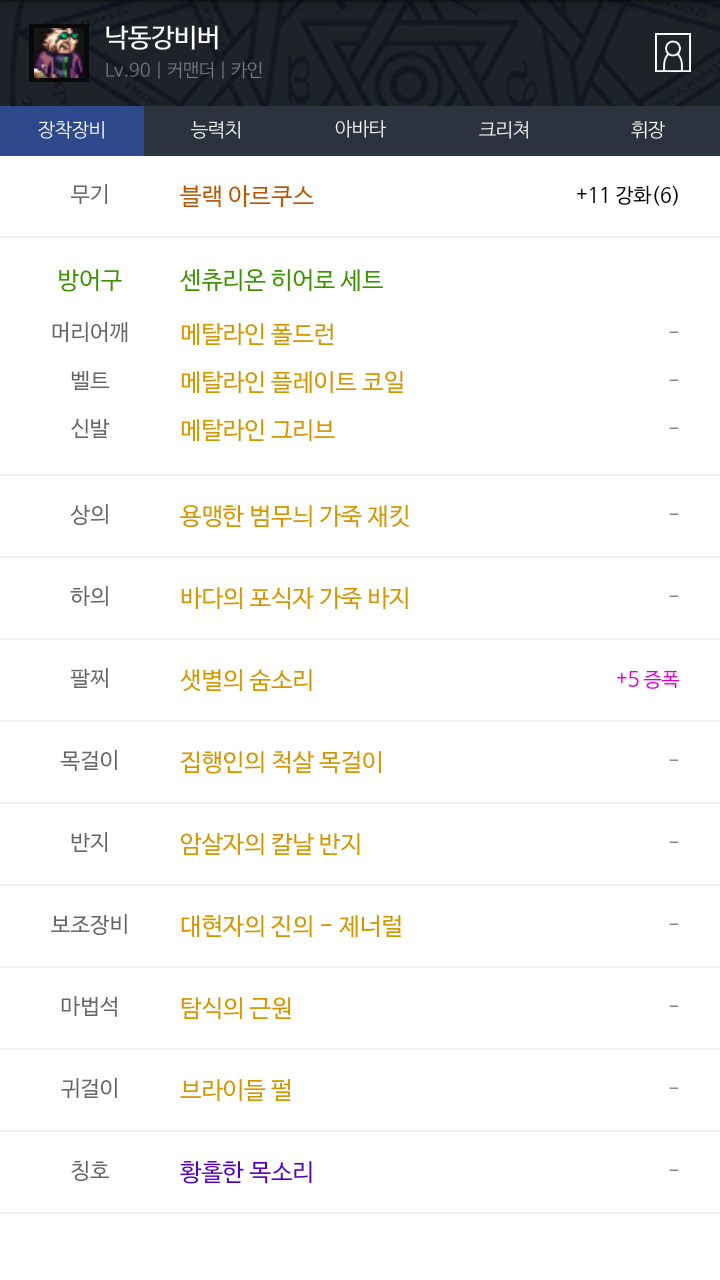Go to the 크리쳐 tab
This screenshot has width=720, height=1280.
coord(504,130)
